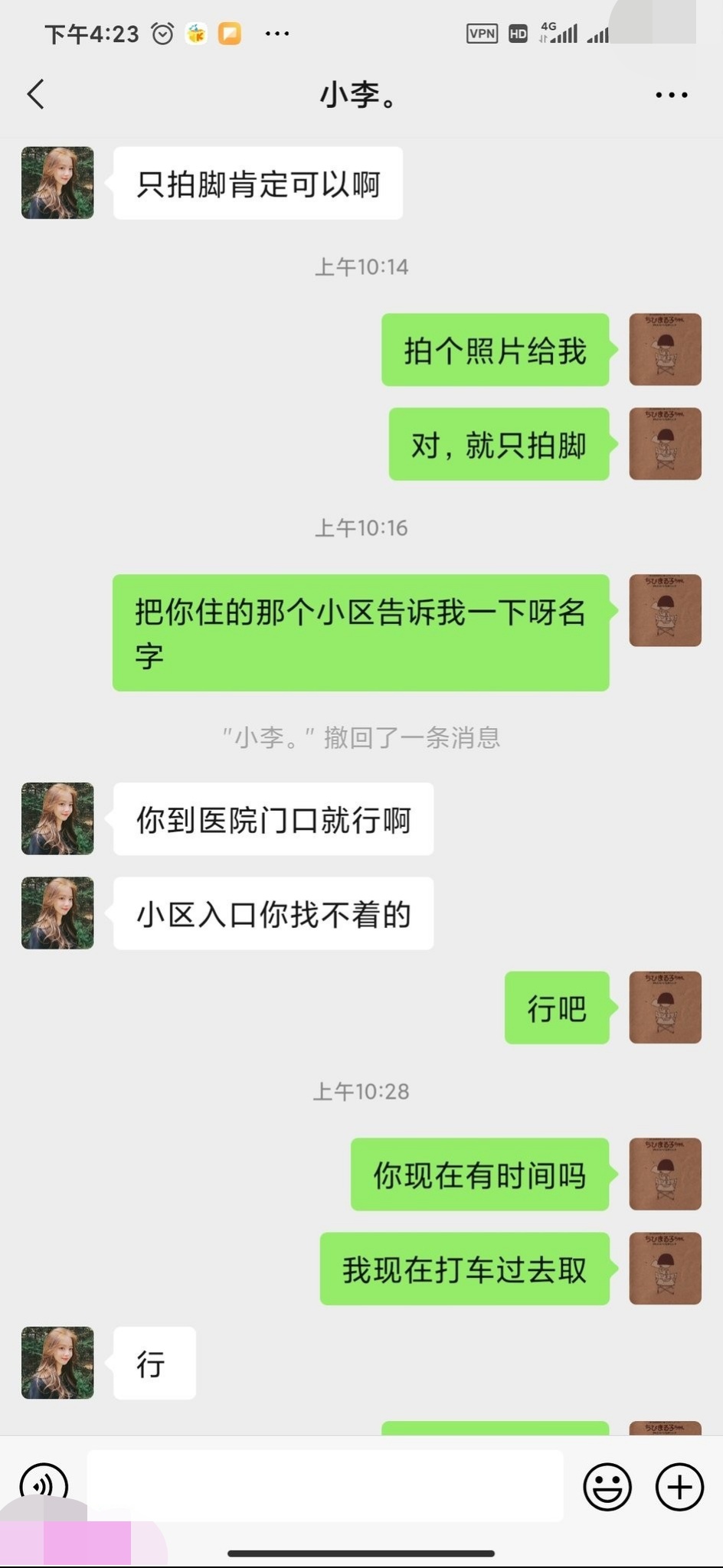This screenshot has width=723, height=1568.
Task: Tap my avatar beside 拍个照片给我
Action: (665, 349)
